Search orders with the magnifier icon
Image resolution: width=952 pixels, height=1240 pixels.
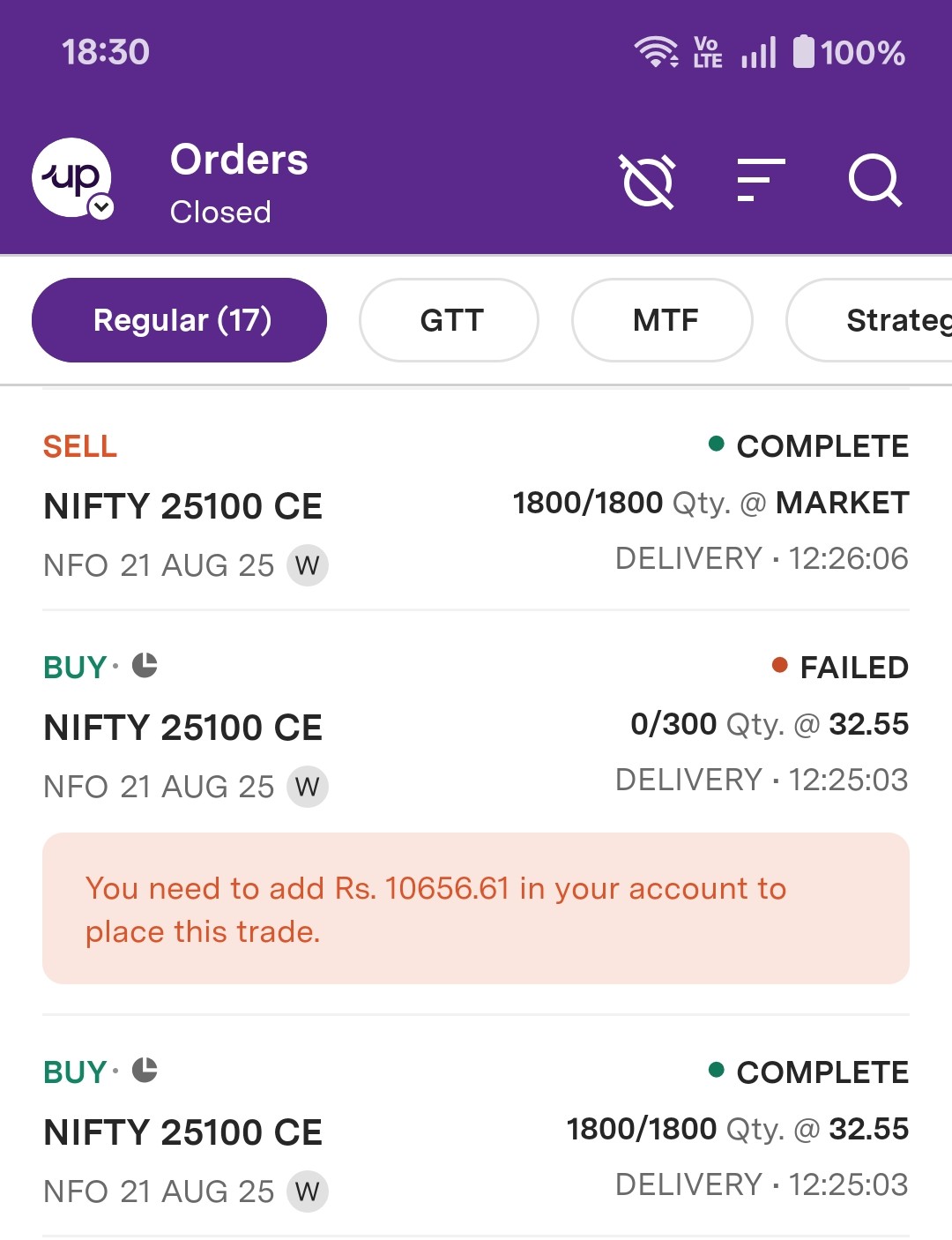[874, 181]
